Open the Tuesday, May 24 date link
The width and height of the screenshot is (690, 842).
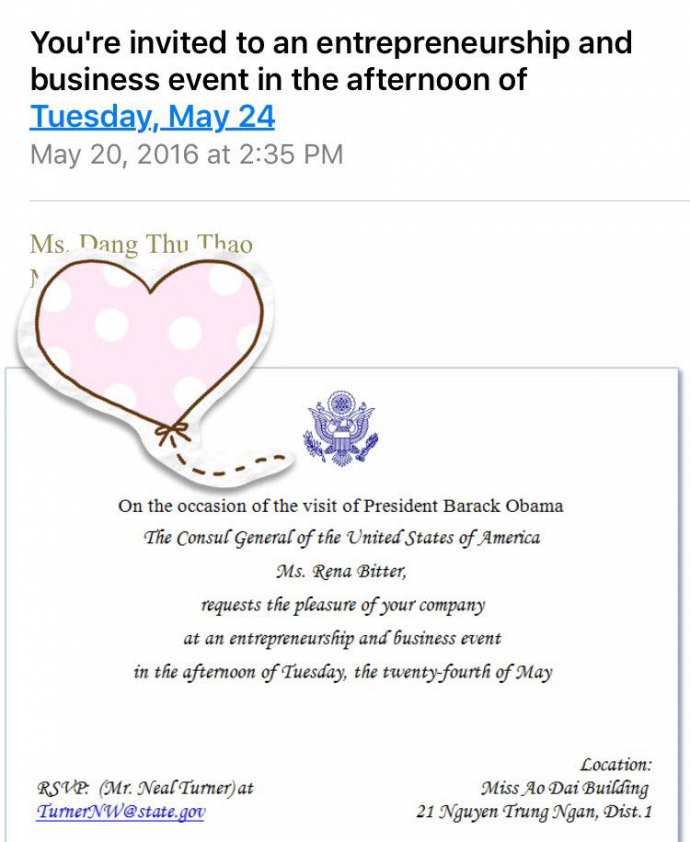click(152, 117)
